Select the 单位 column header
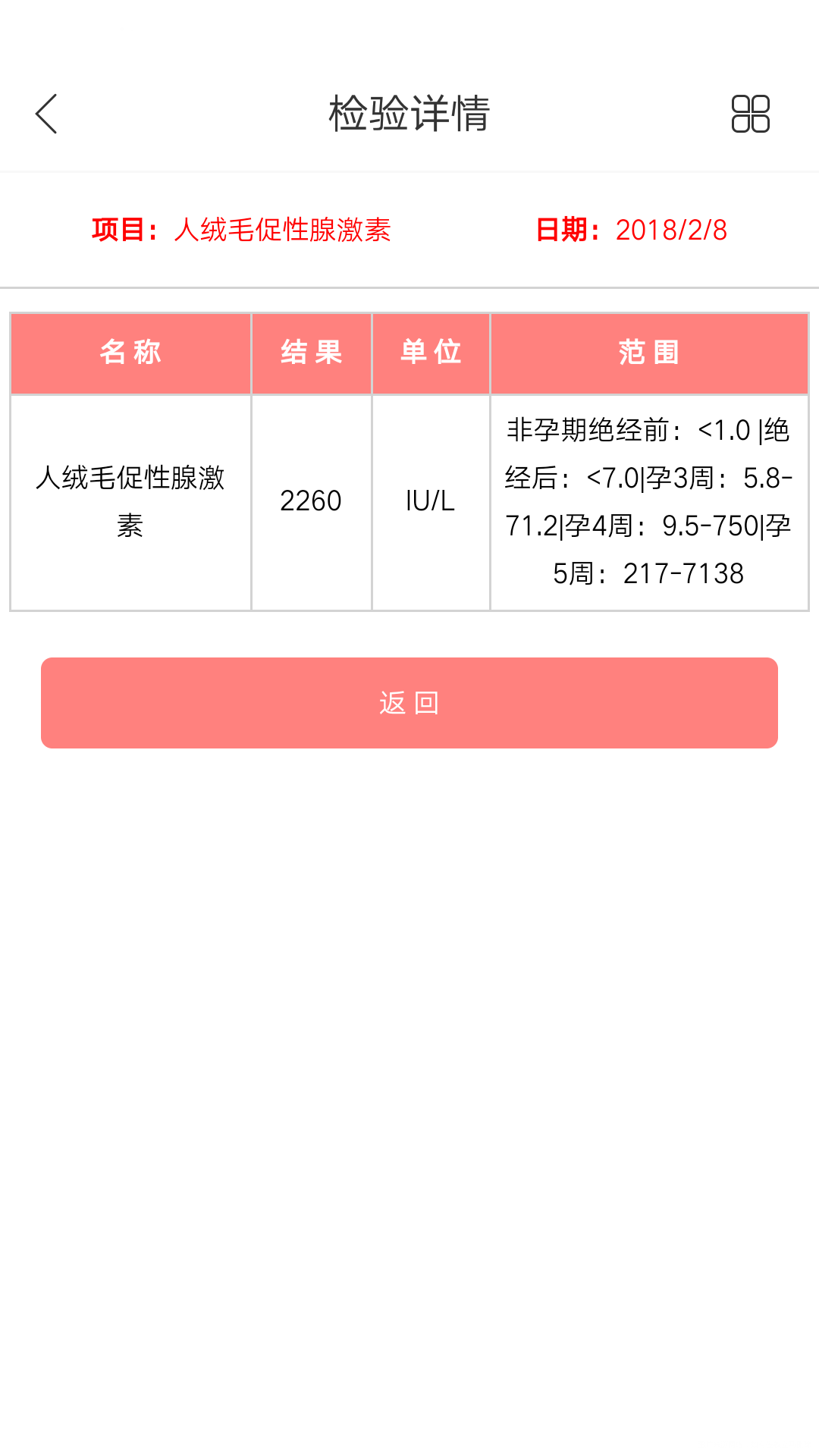This screenshot has height=1456, width=819. (430, 353)
